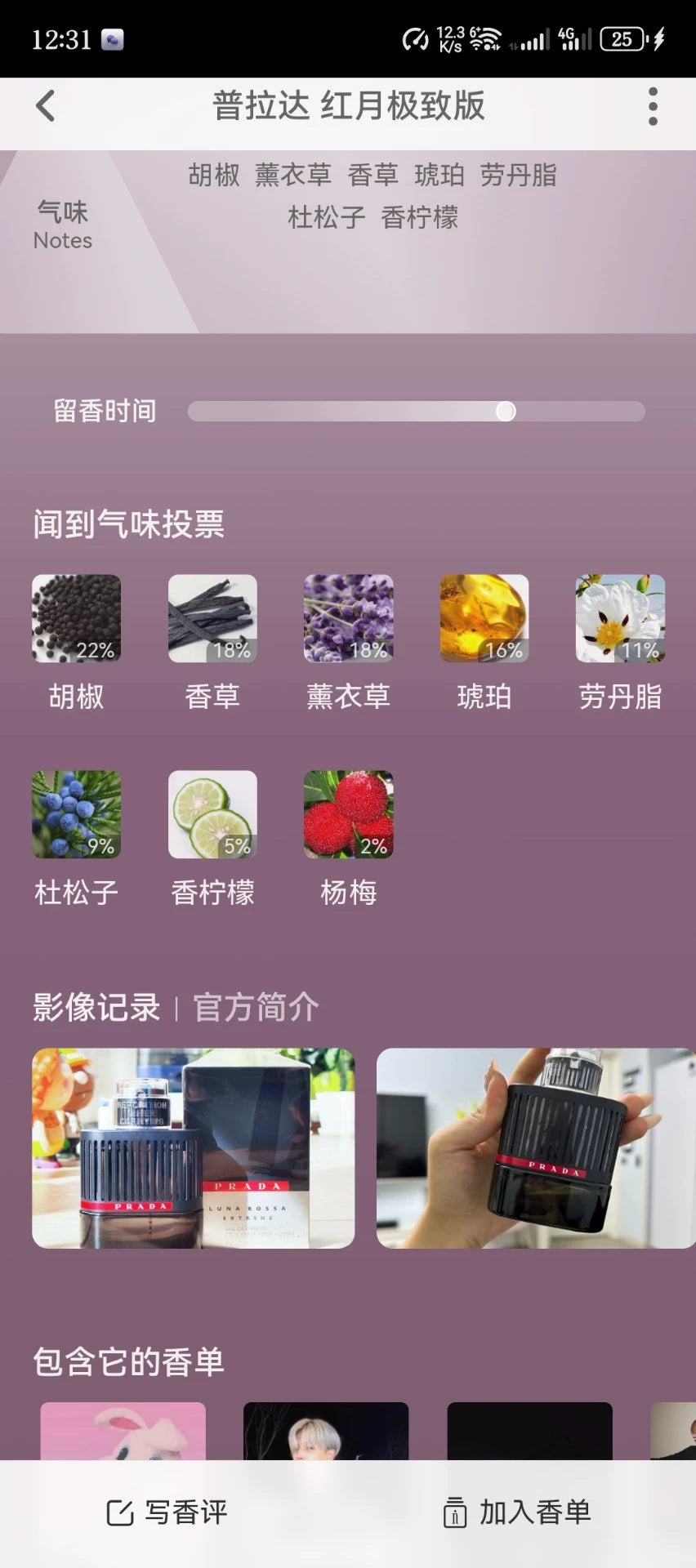This screenshot has height=1568, width=696.
Task: Open the three-dot overflow menu
Action: click(x=652, y=106)
